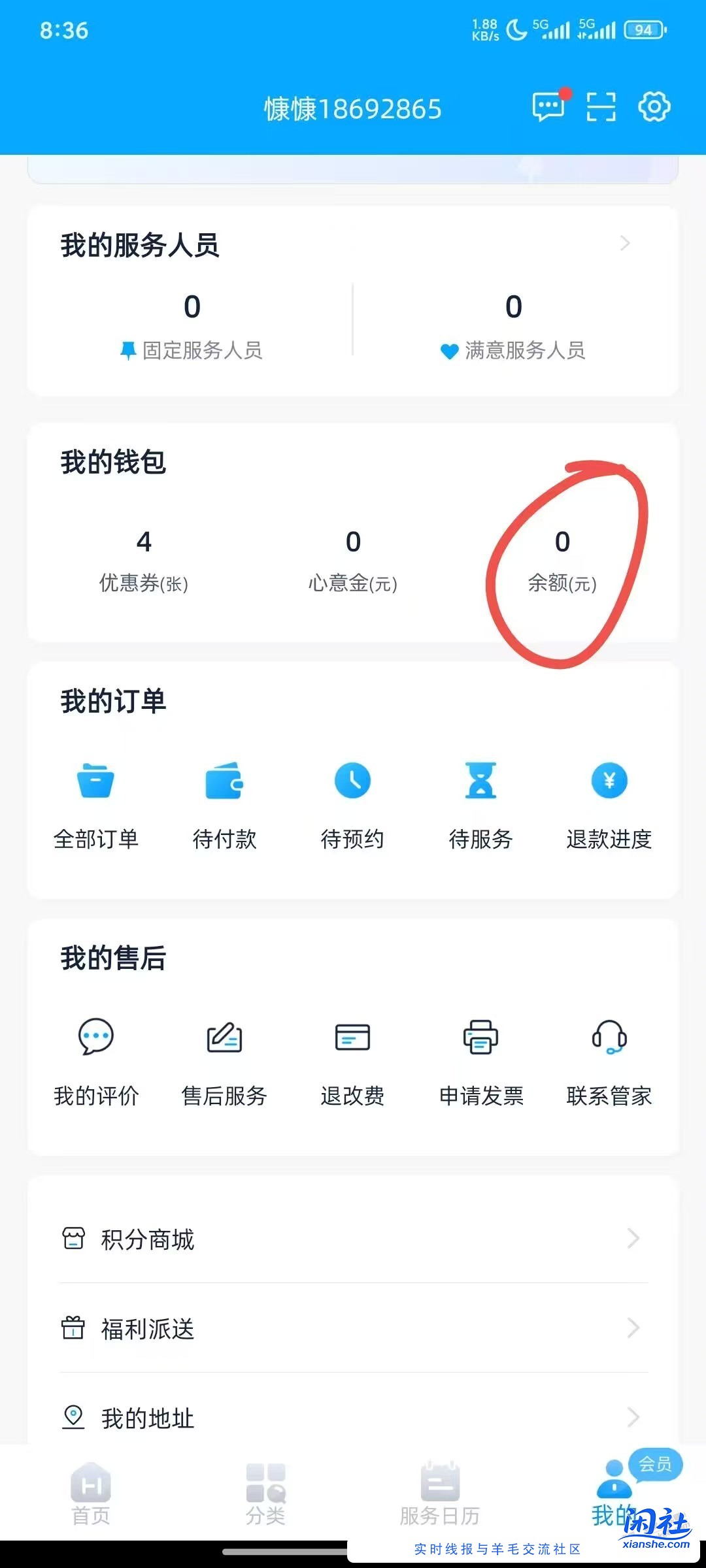Check 退款进度 refund progress icon
Screen dimensions: 706x1568
610,781
